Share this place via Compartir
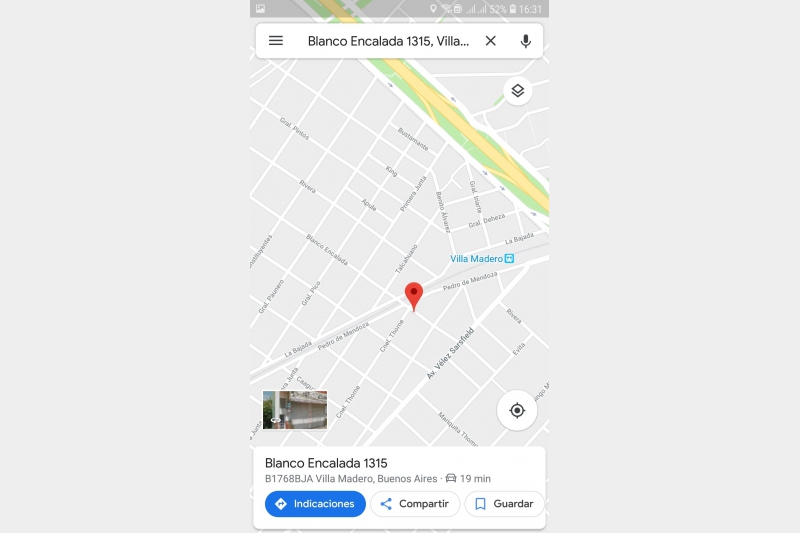800x533 pixels. (x=414, y=504)
